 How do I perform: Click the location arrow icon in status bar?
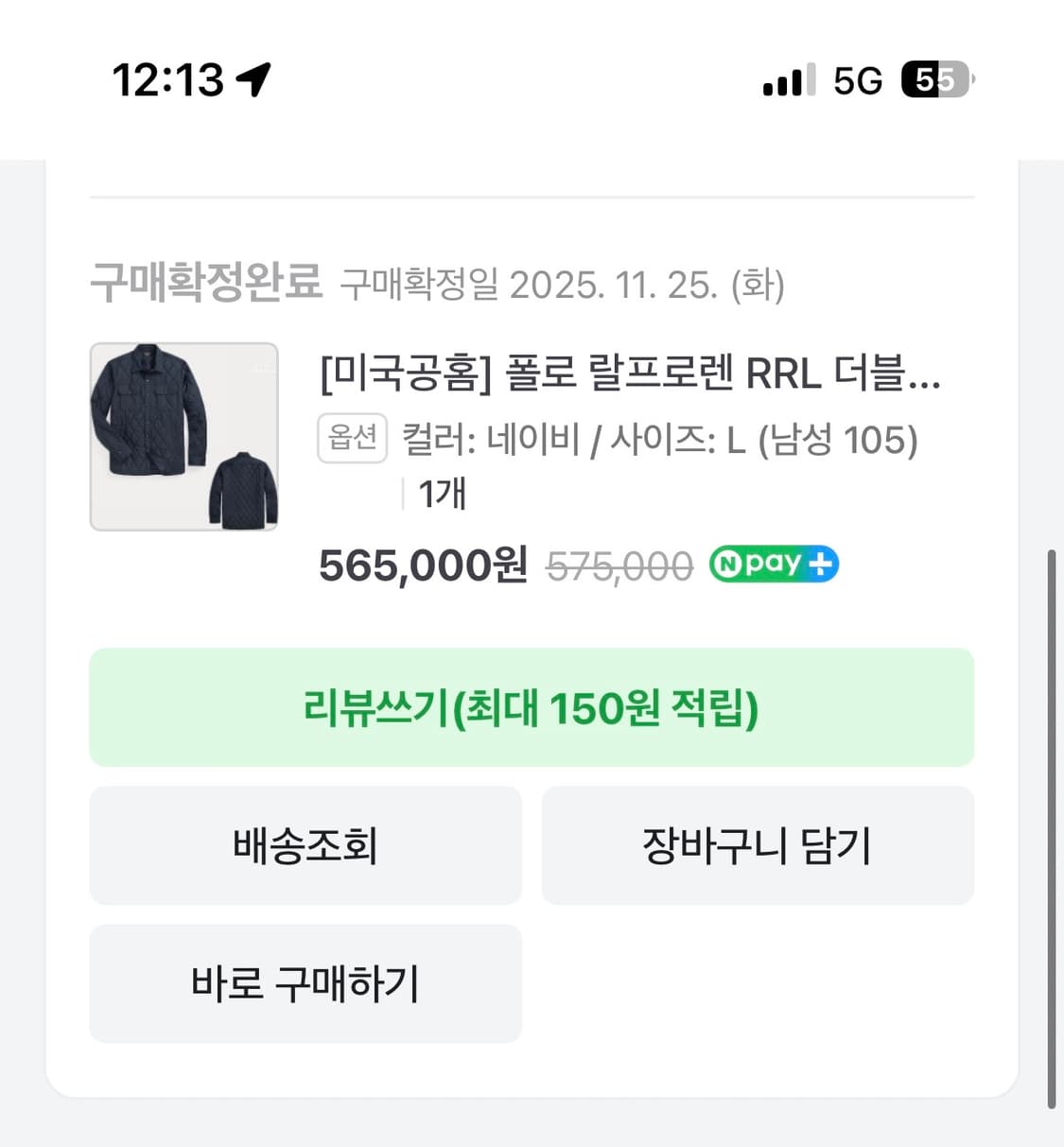252,78
